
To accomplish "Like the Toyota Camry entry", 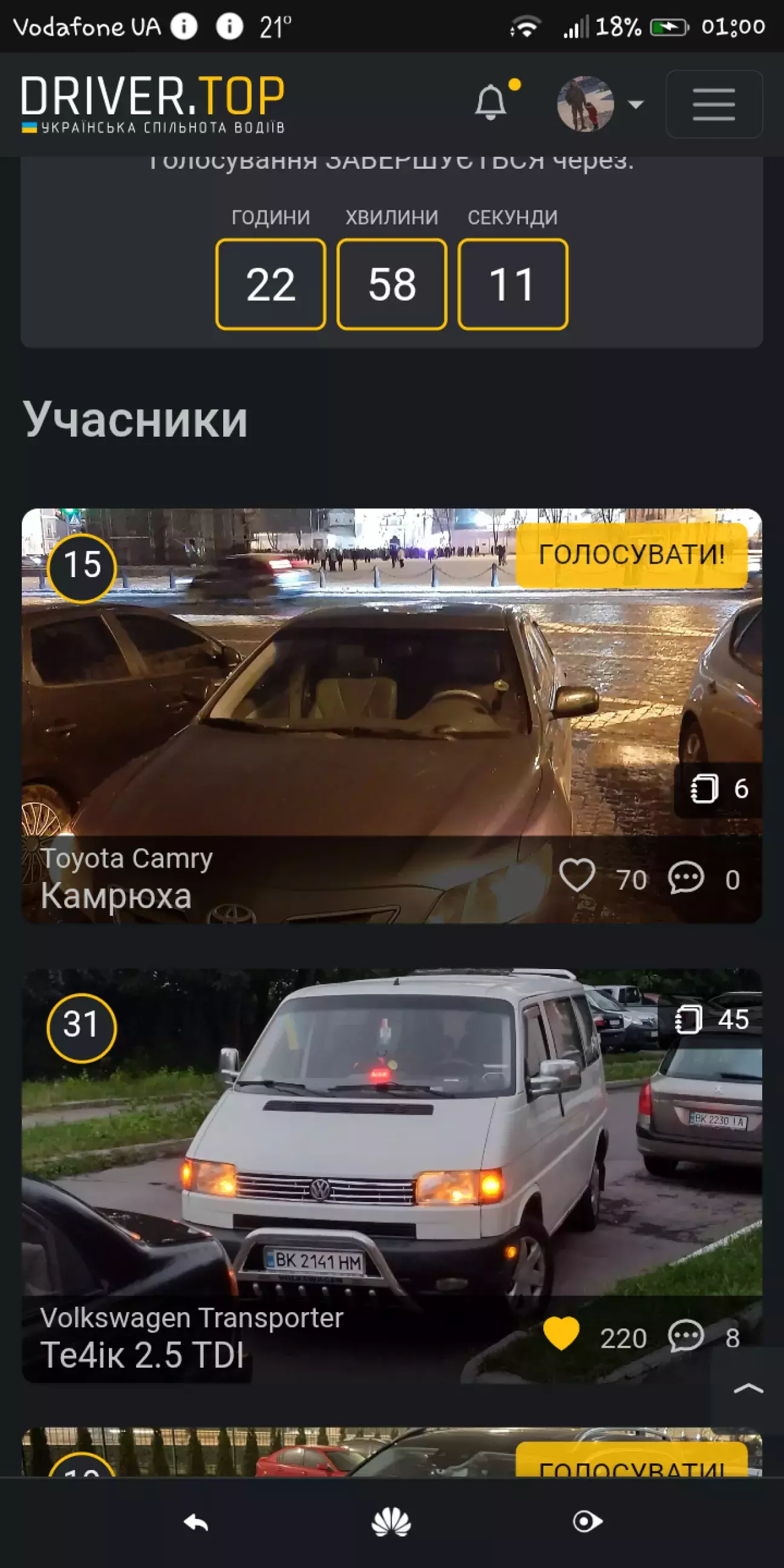I will pyautogui.click(x=577, y=877).
